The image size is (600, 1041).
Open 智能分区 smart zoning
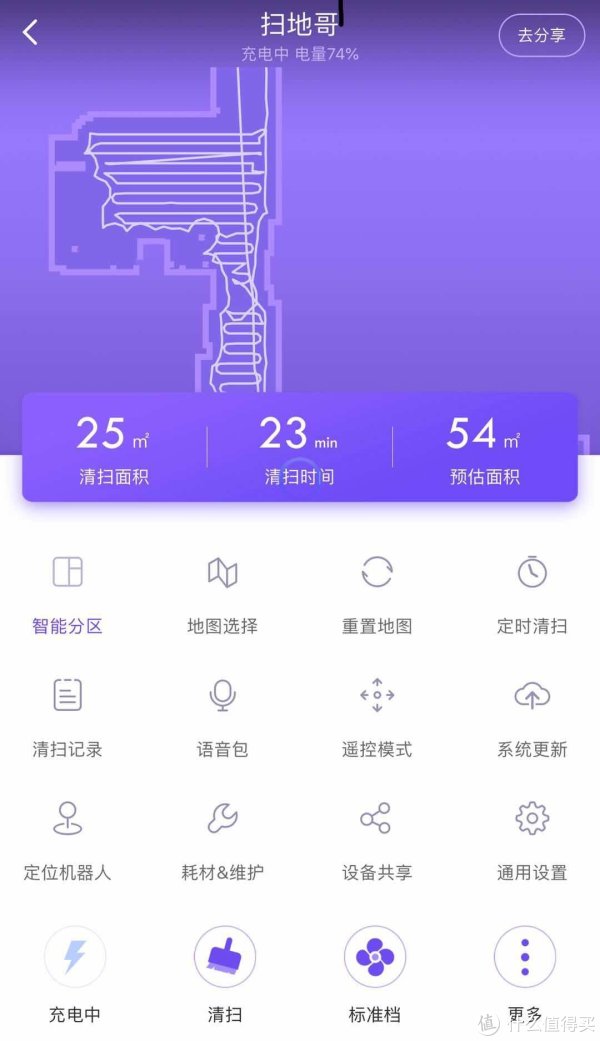click(x=67, y=596)
